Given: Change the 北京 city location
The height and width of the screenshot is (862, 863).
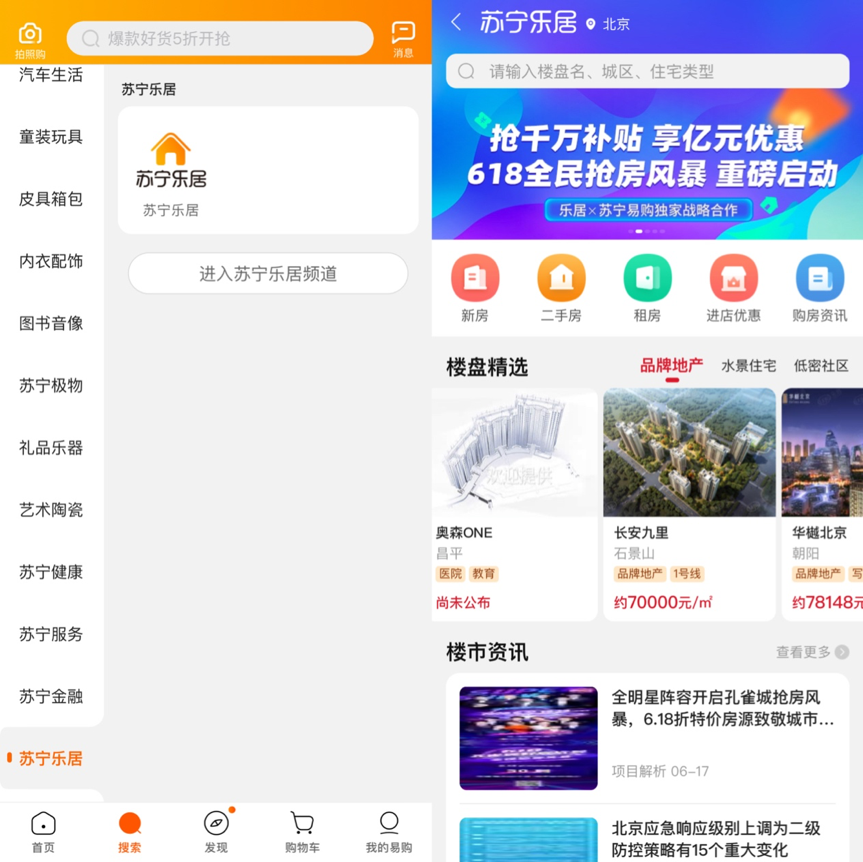Looking at the screenshot, I should pyautogui.click(x=609, y=24).
